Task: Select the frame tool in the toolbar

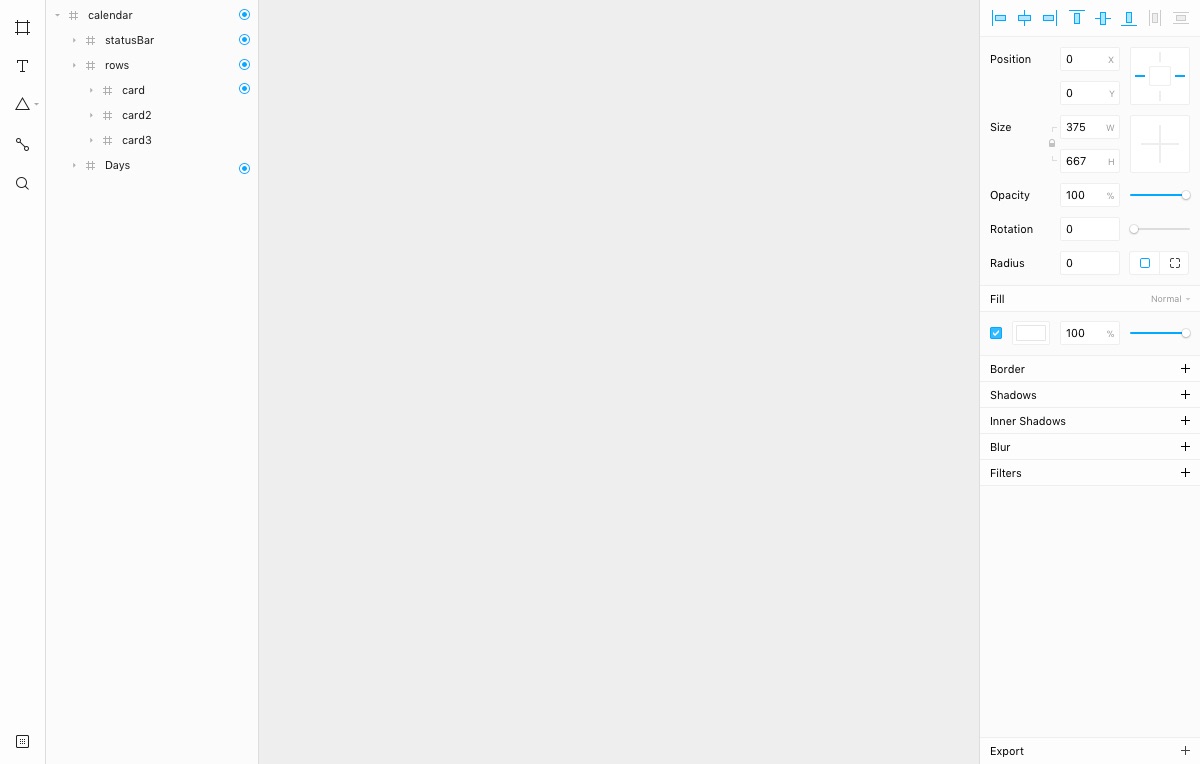Action: click(x=22, y=27)
